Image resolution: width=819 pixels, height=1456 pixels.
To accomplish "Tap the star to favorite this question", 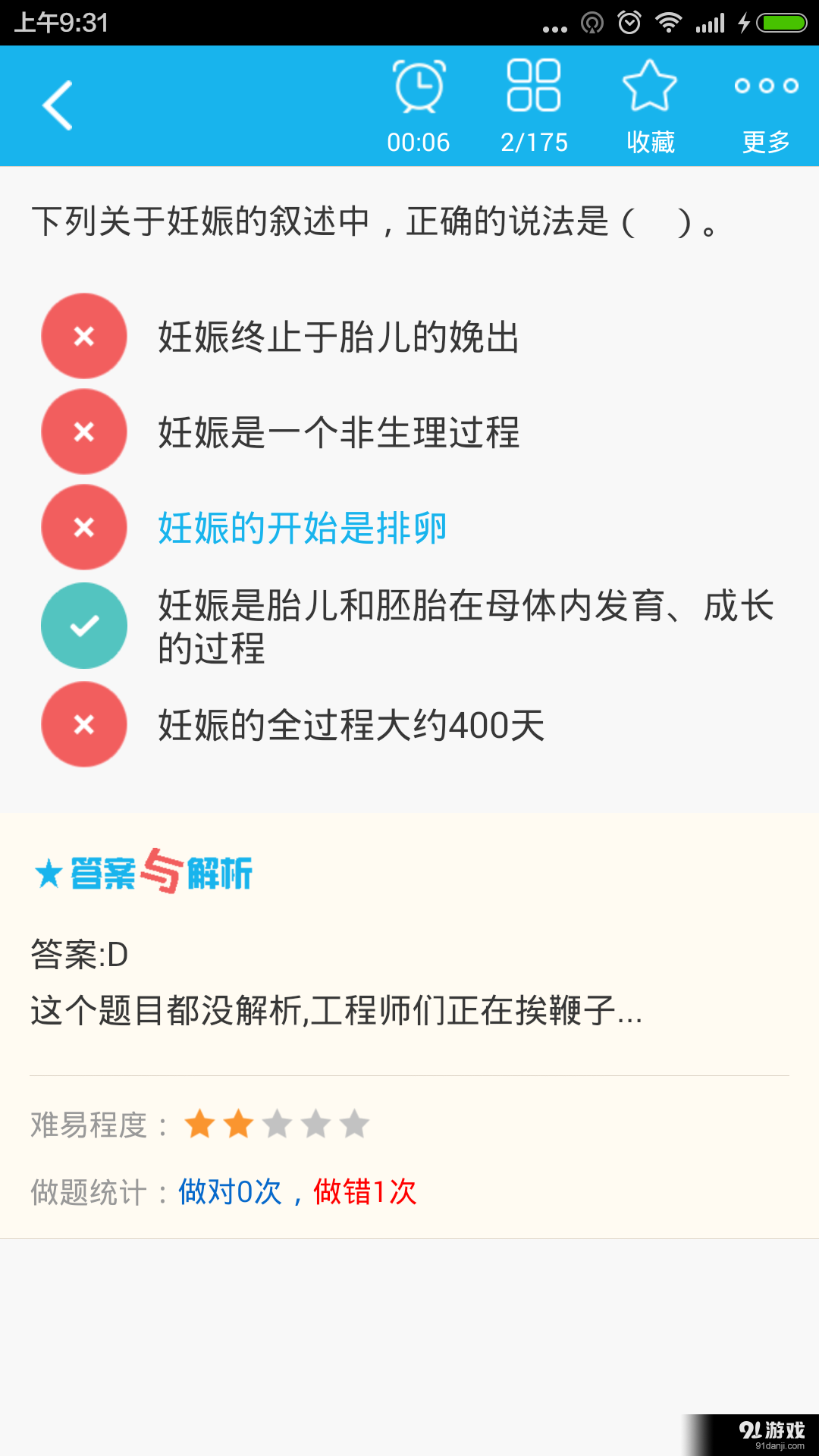I will point(651,99).
